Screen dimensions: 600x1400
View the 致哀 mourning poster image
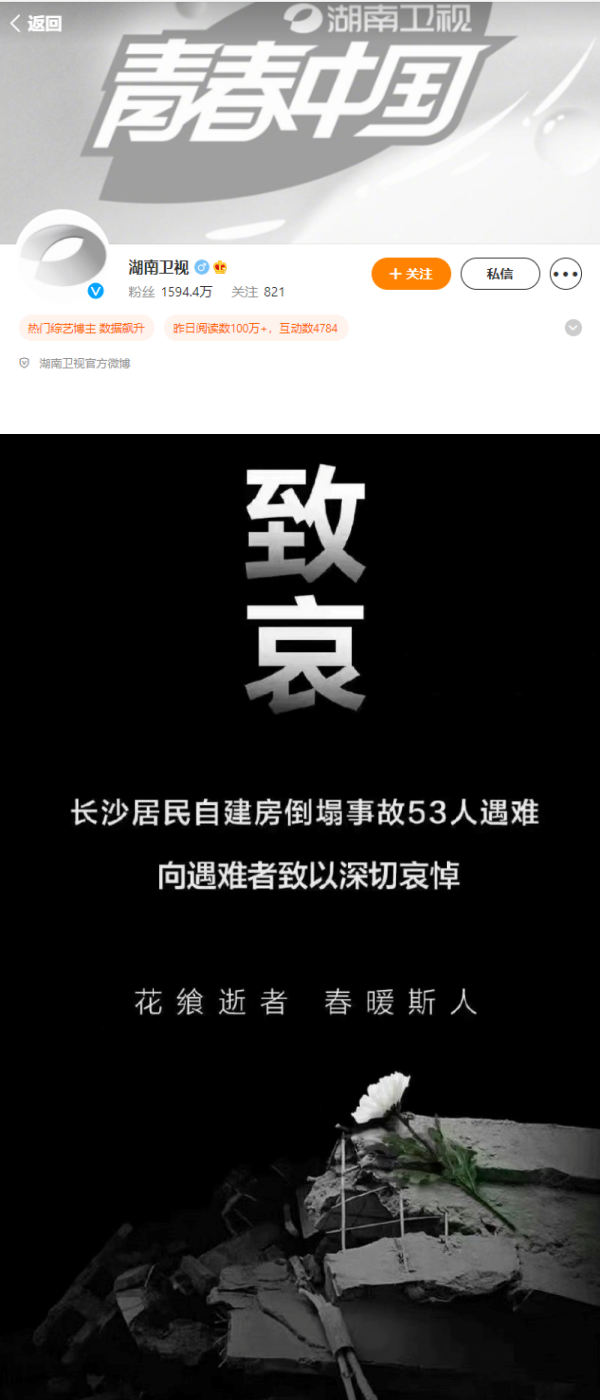[300, 900]
